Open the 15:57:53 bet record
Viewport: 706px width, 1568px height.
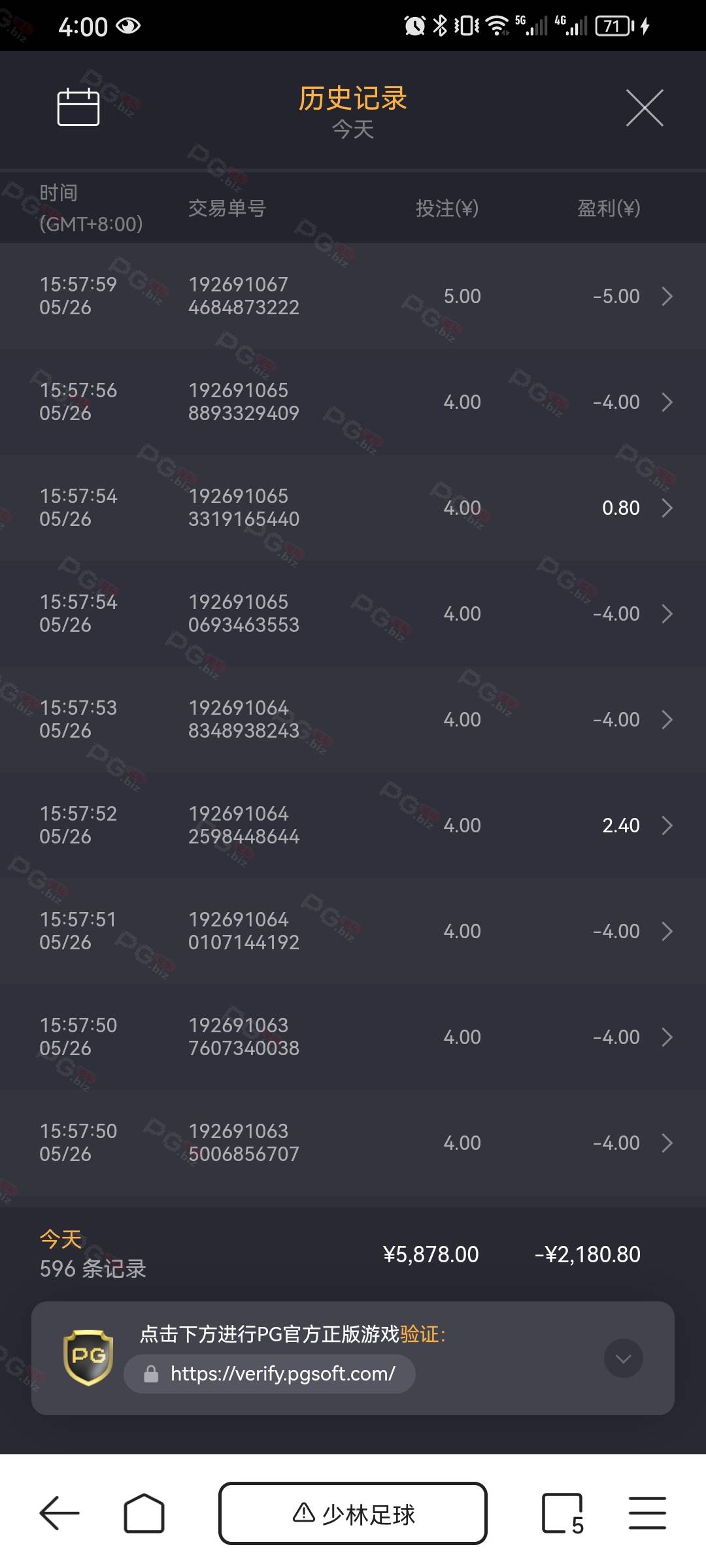[353, 719]
